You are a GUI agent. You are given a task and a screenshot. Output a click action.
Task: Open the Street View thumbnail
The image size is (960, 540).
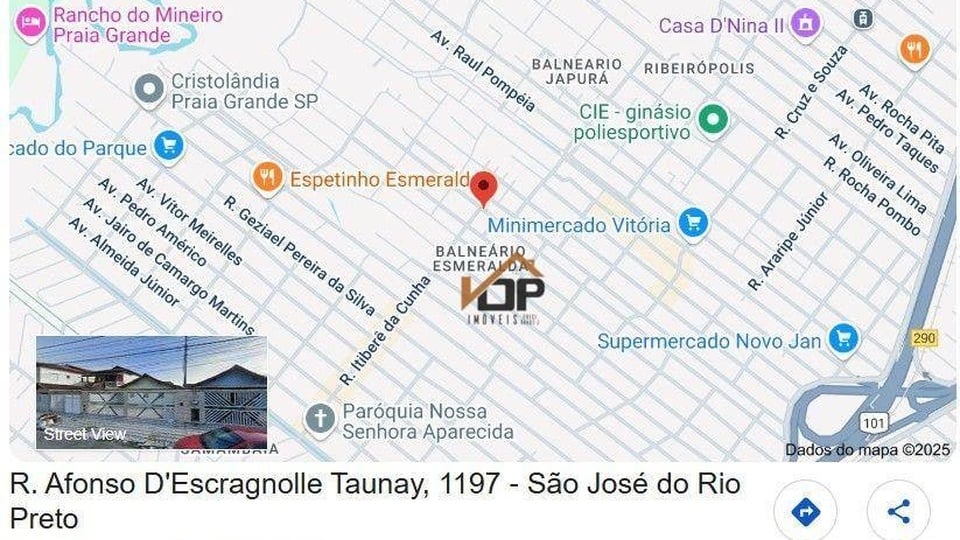pyautogui.click(x=151, y=392)
